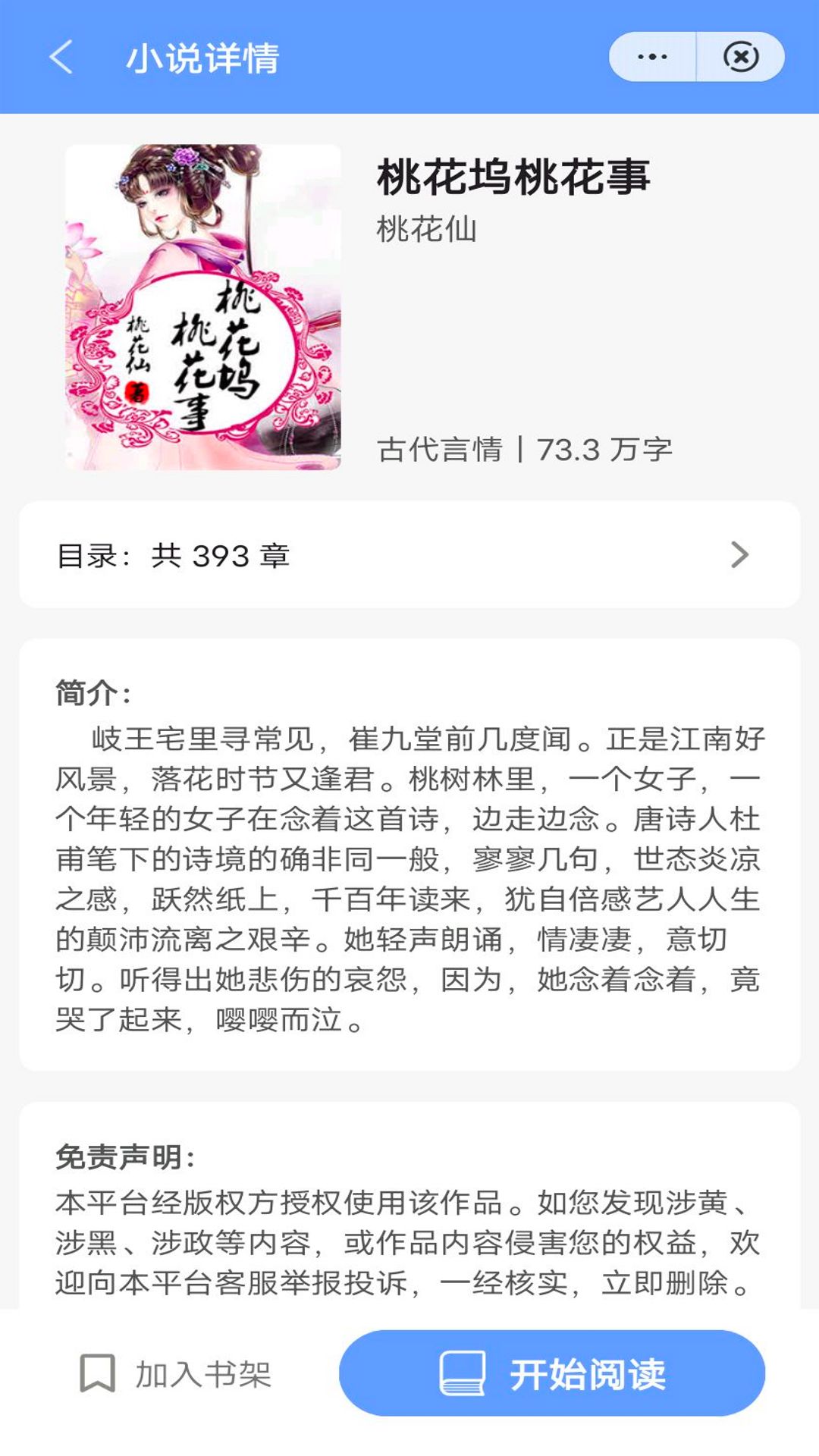Start reading with 开始阅读
Image resolution: width=819 pixels, height=1456 pixels.
pyautogui.click(x=552, y=1373)
